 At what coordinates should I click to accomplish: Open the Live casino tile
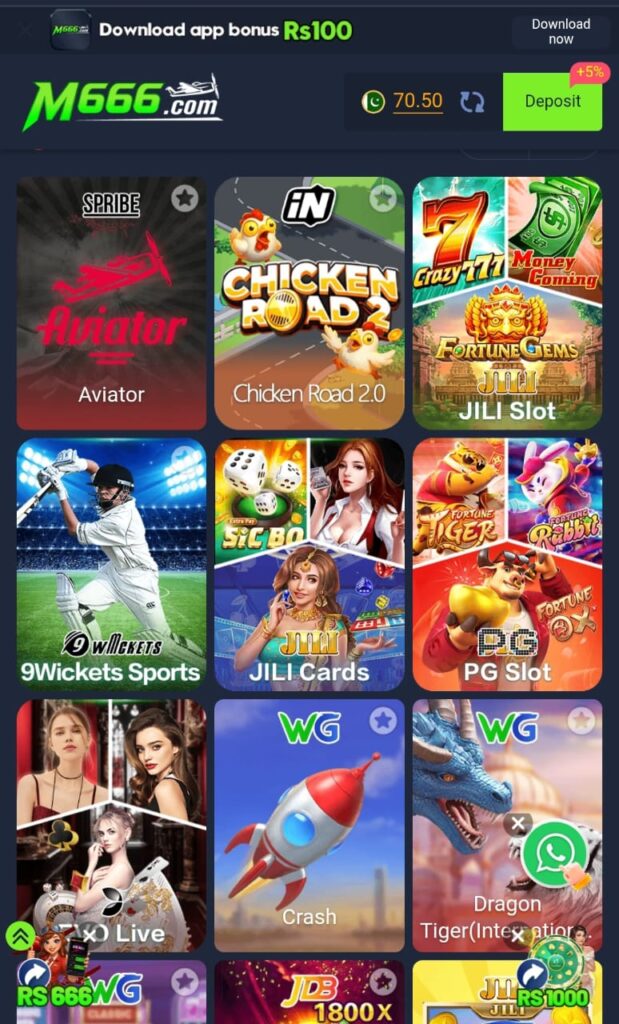pyautogui.click(x=111, y=826)
